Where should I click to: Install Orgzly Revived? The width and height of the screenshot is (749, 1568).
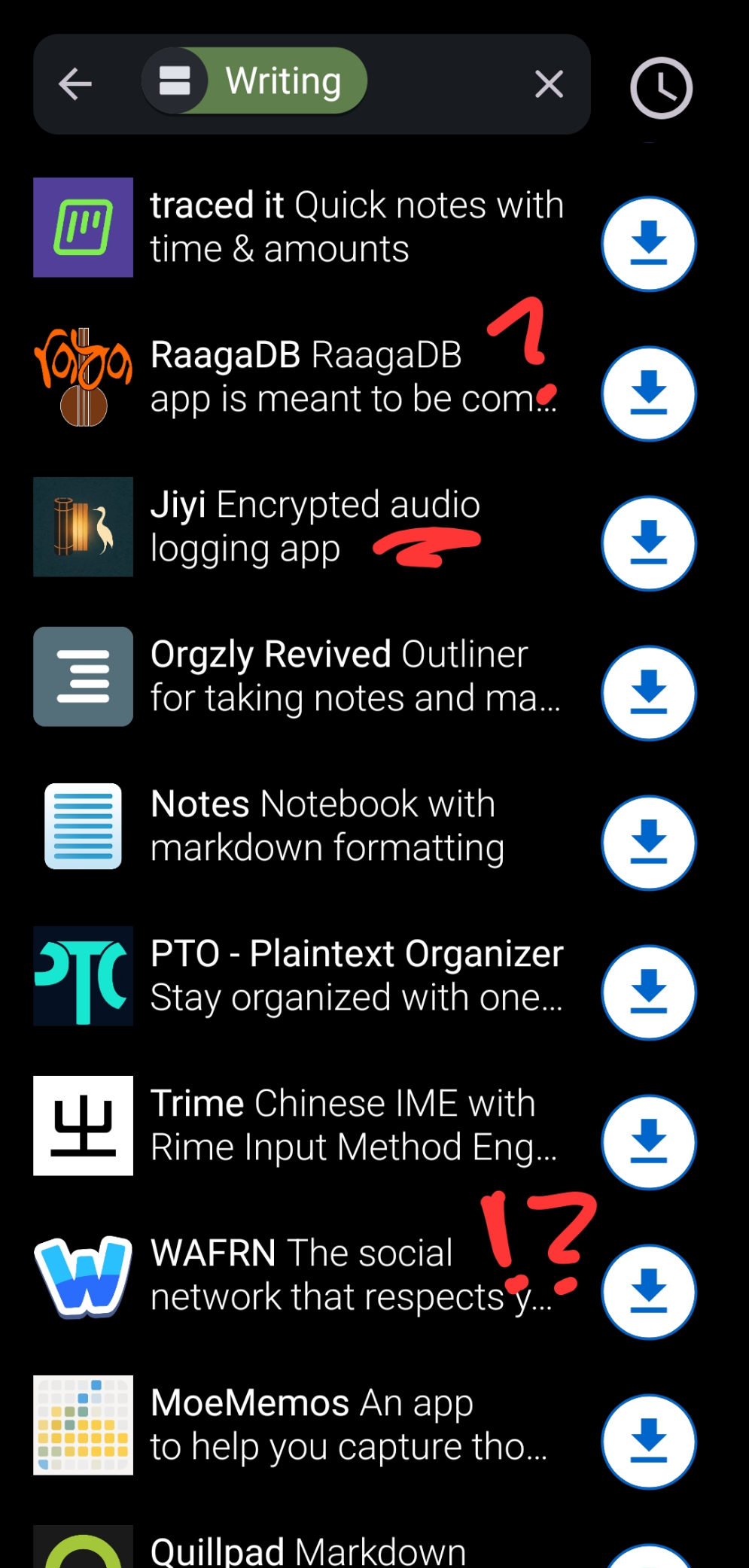tap(648, 693)
